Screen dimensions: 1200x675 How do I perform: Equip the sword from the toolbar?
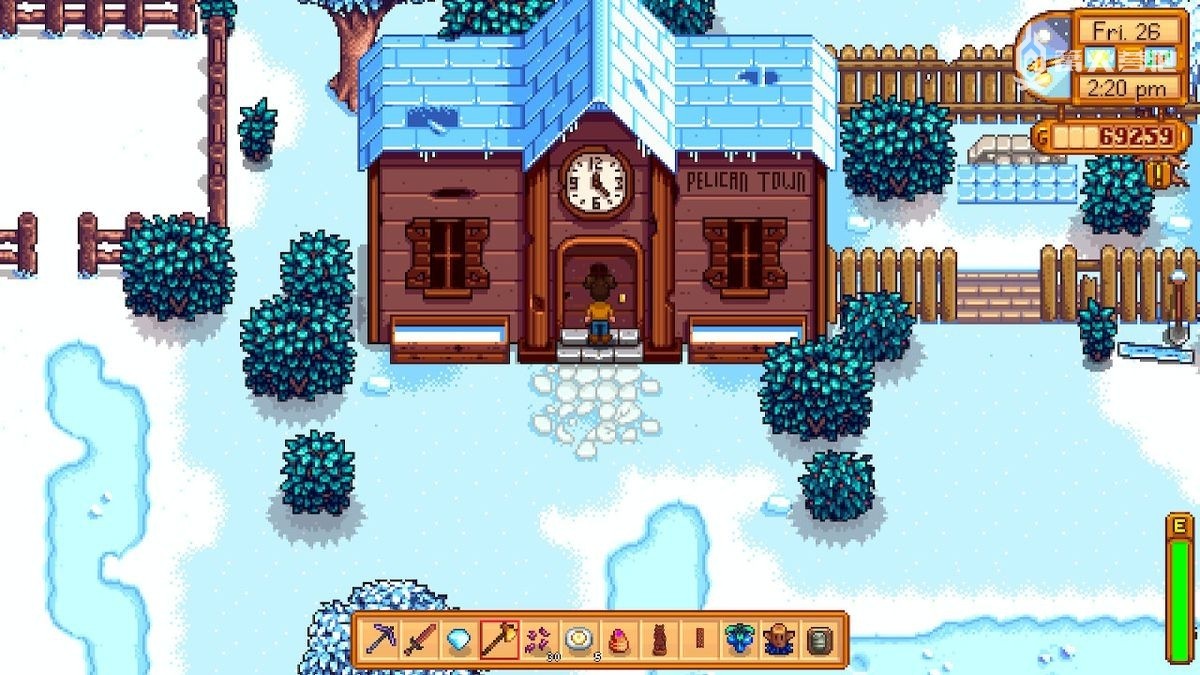click(x=419, y=639)
